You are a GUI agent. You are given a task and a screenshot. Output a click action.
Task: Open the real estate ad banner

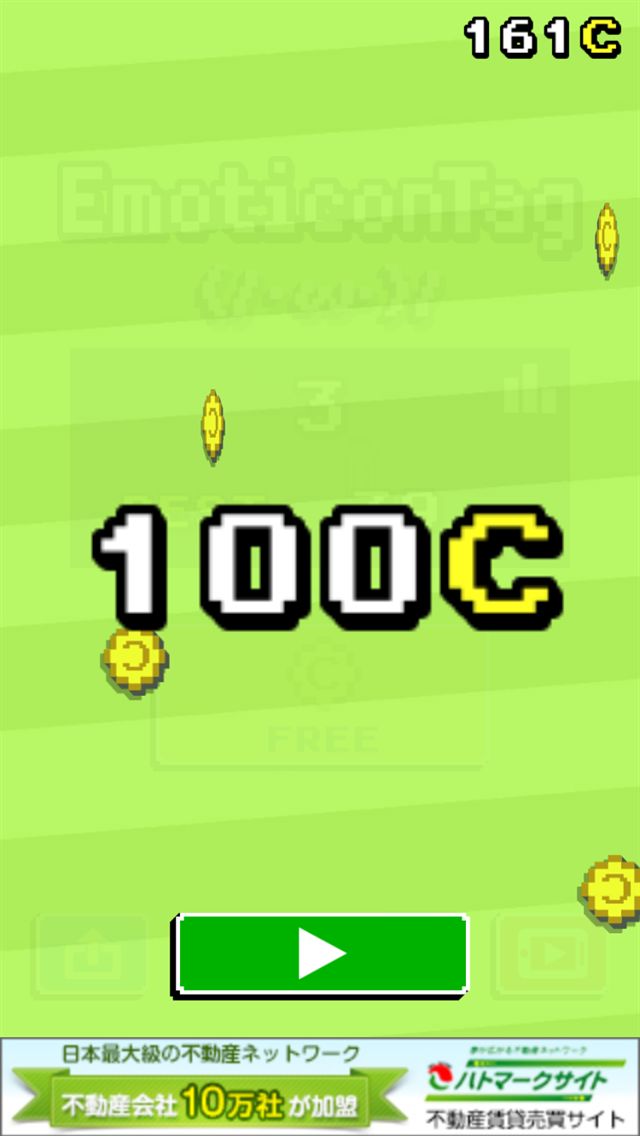(x=320, y=1086)
